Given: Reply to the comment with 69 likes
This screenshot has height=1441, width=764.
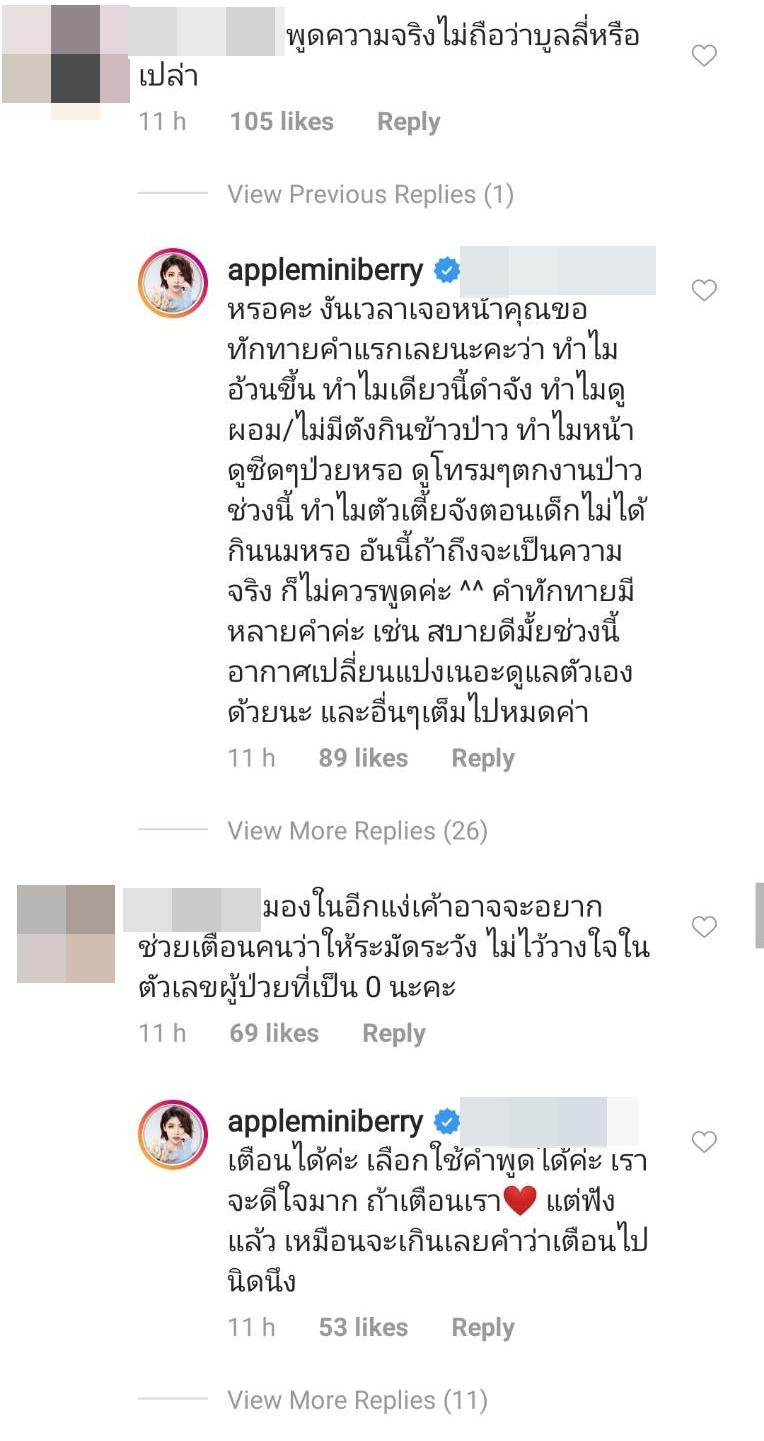Looking at the screenshot, I should 394,1034.
